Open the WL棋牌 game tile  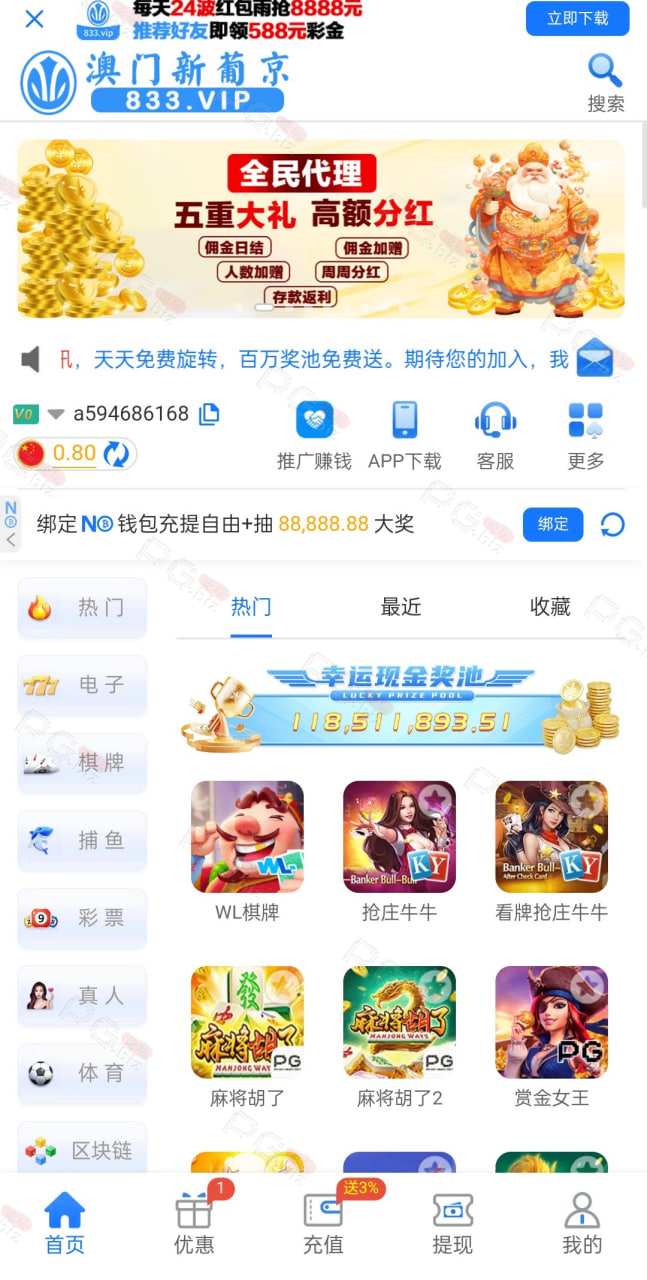point(247,851)
